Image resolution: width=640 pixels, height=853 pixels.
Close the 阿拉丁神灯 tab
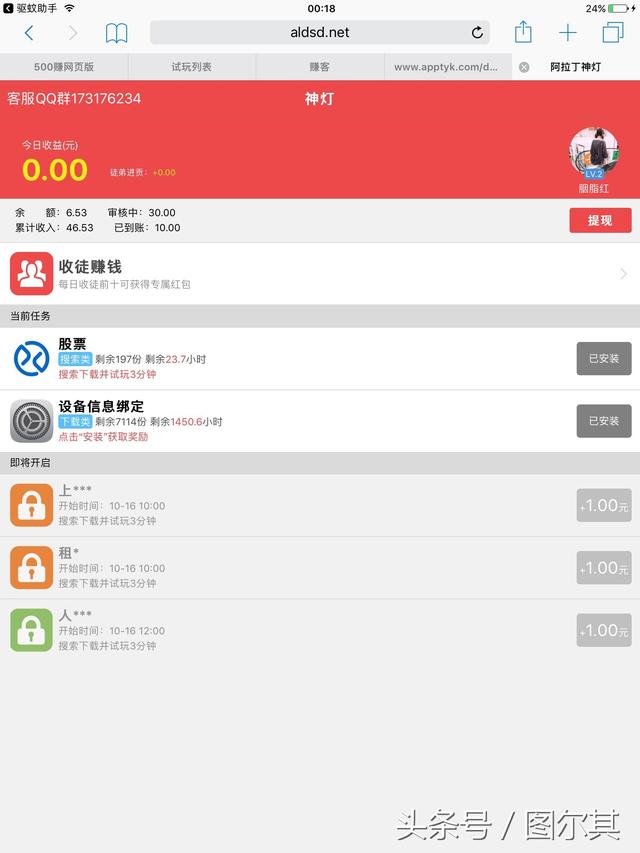[x=522, y=67]
